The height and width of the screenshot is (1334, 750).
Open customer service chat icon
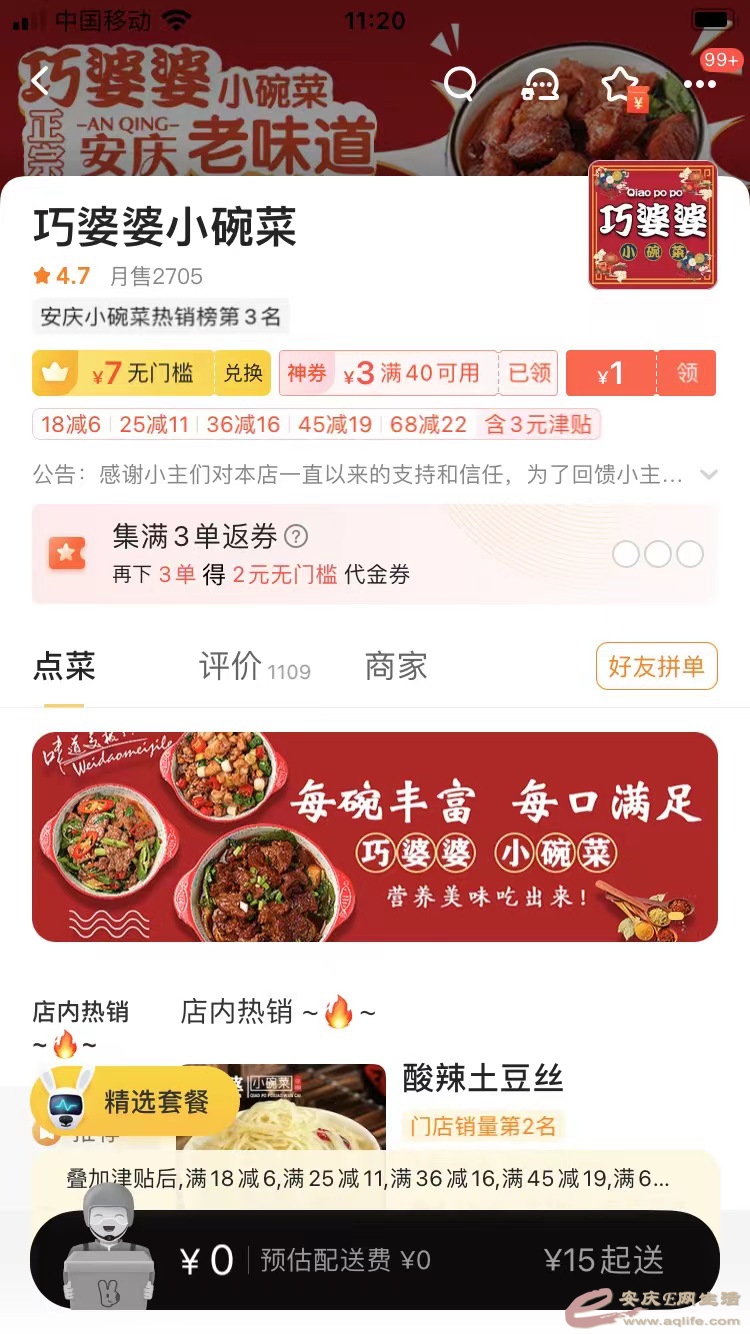click(540, 84)
